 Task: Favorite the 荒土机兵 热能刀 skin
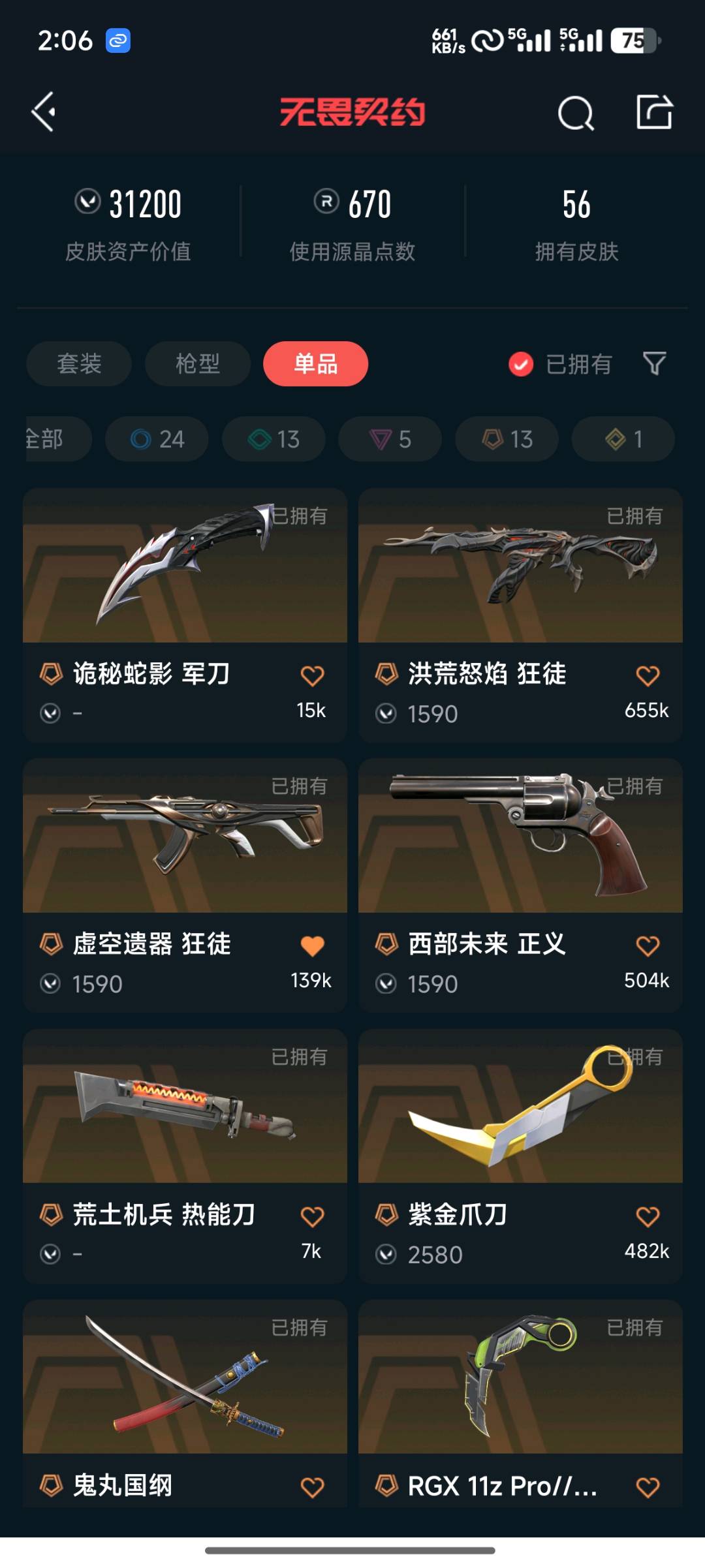pos(312,1216)
